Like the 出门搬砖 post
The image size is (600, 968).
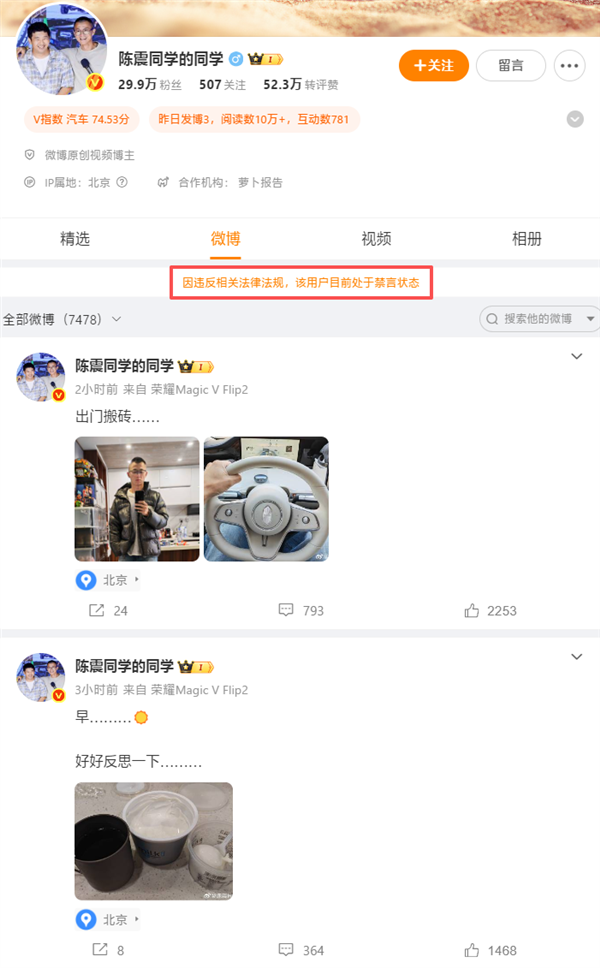point(490,610)
